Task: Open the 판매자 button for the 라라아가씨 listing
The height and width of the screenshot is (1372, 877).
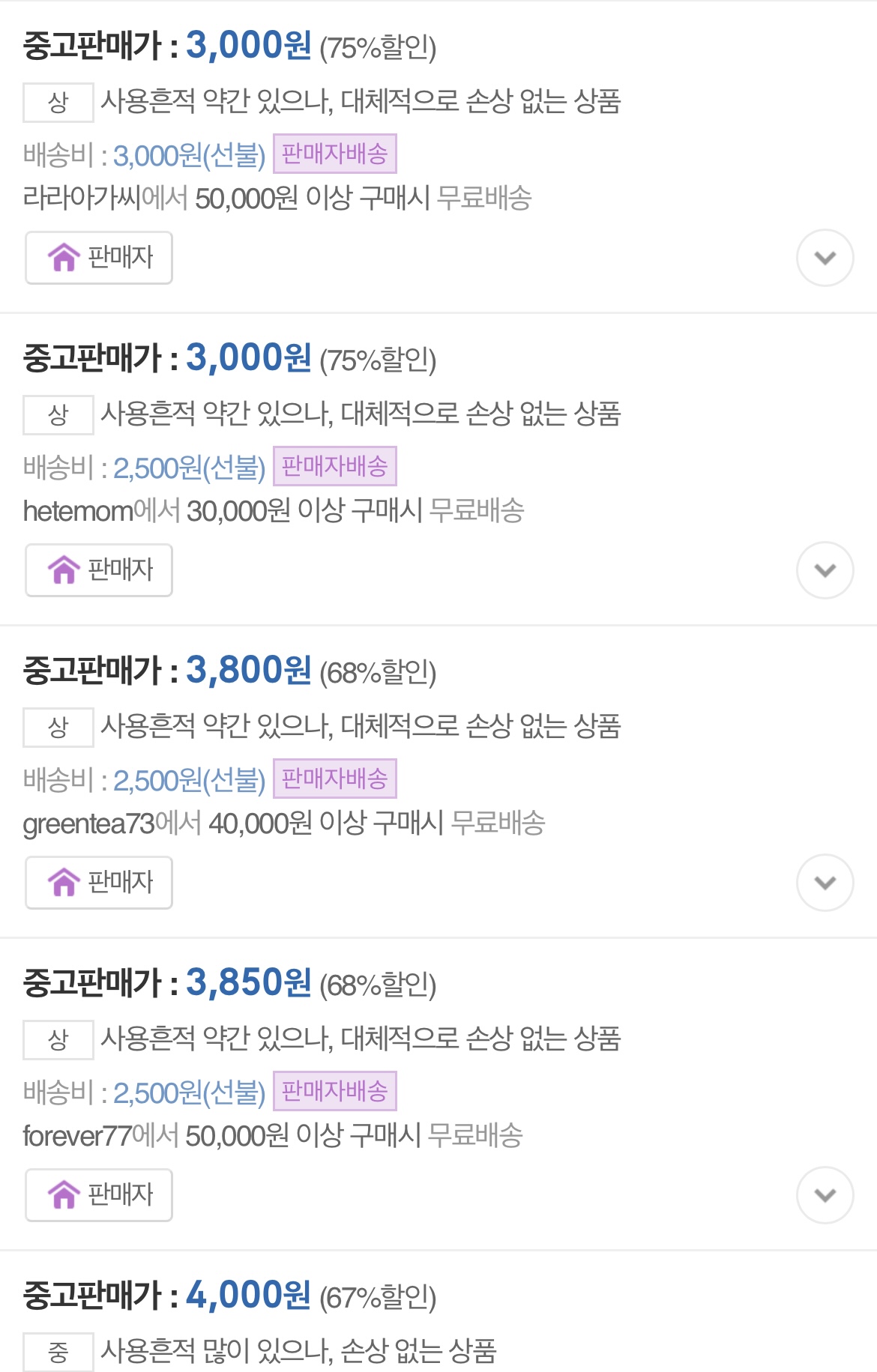Action: (99, 258)
